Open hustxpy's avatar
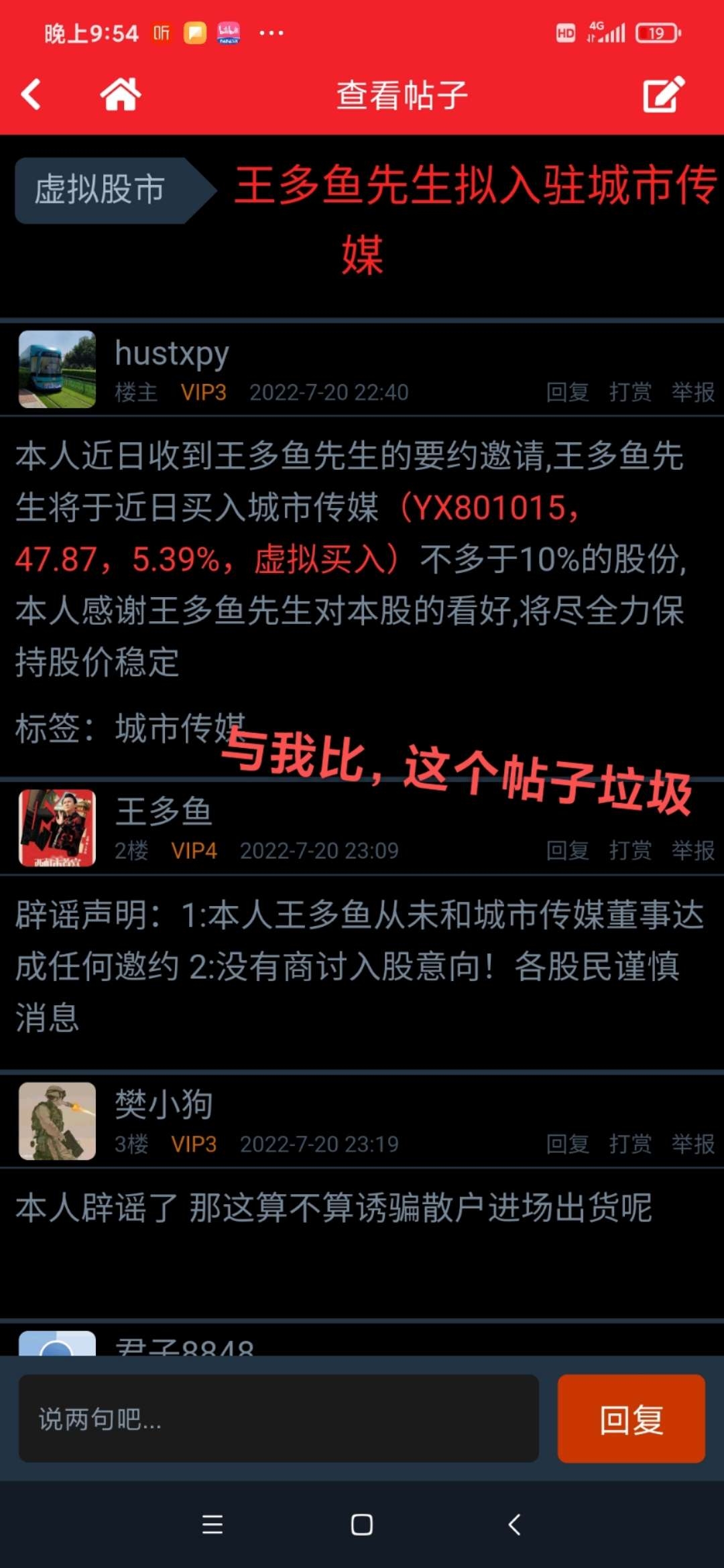 57,369
